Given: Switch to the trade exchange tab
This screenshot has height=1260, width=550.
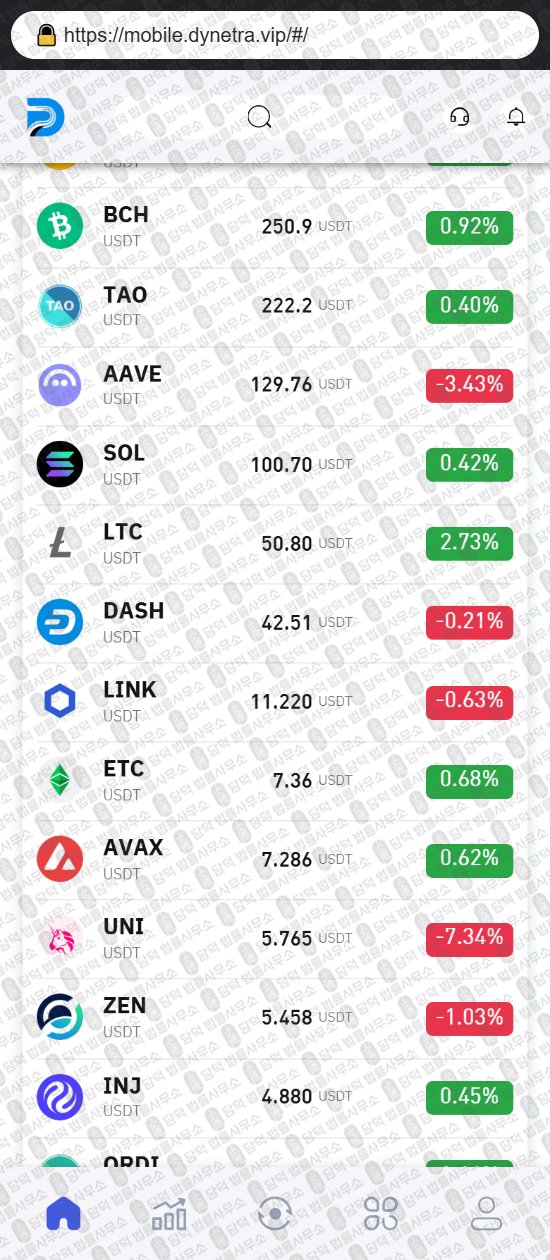Looking at the screenshot, I should coord(275,1213).
